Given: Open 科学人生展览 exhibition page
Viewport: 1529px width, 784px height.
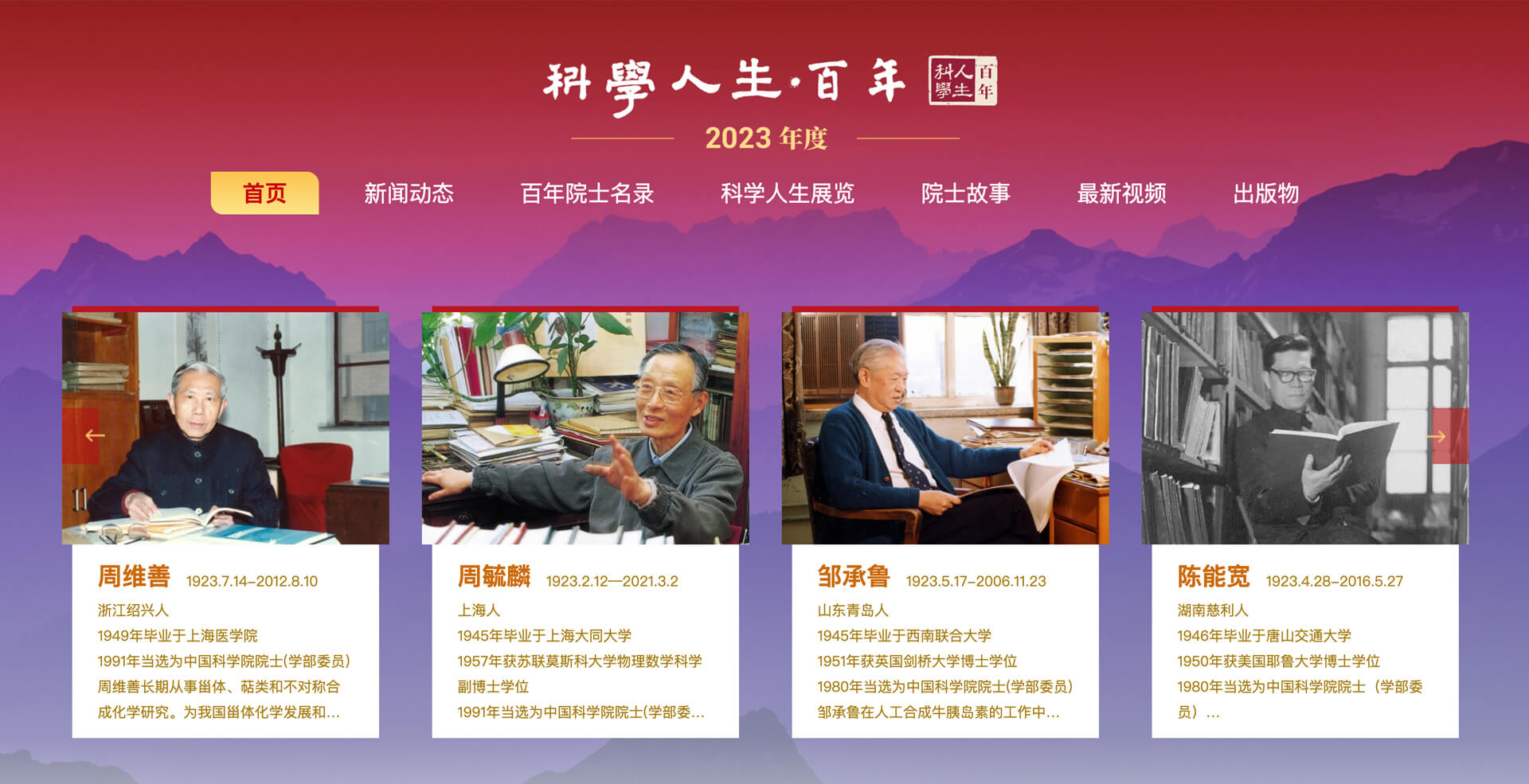Looking at the screenshot, I should point(787,193).
